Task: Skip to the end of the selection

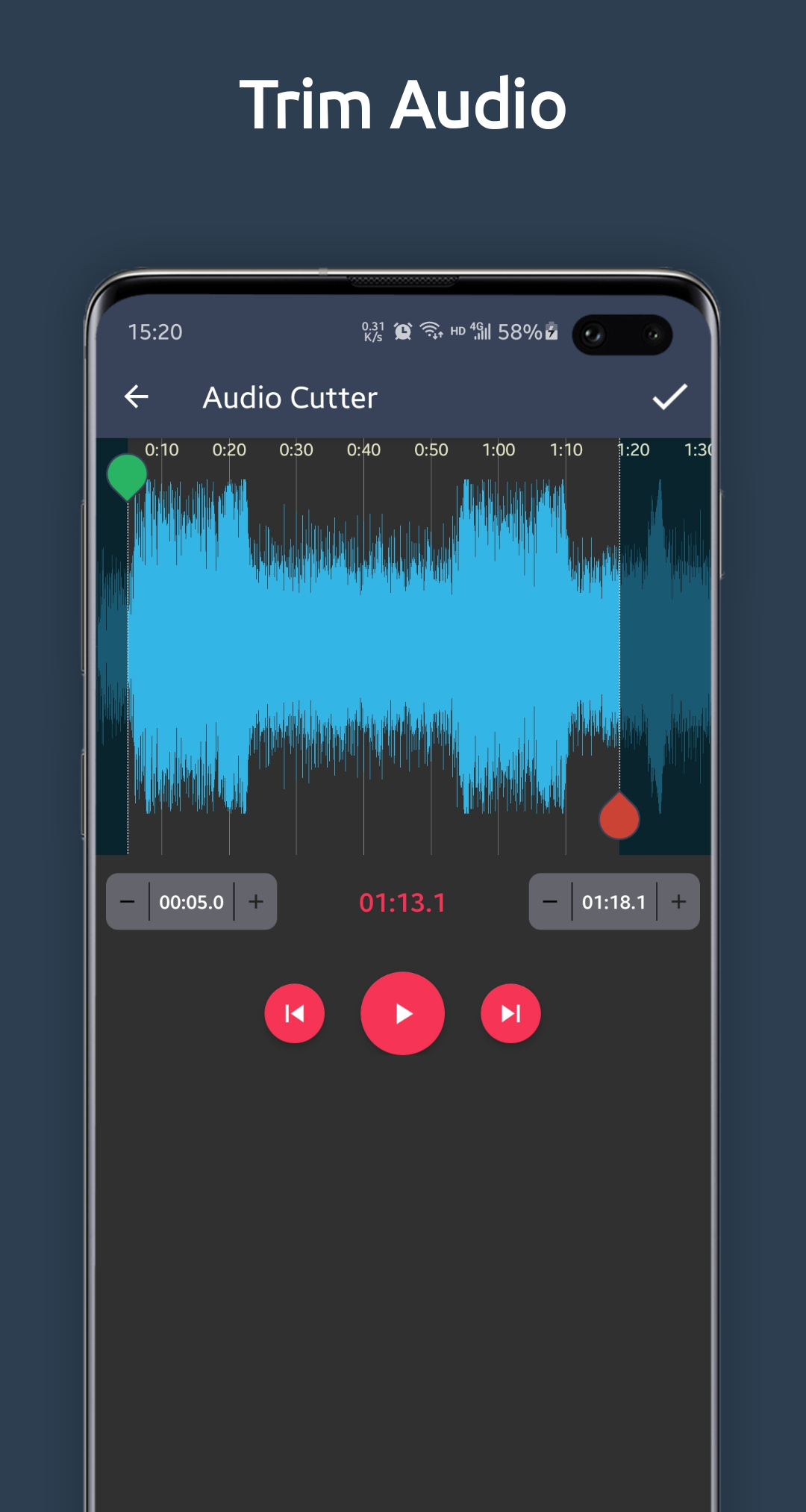Action: [510, 1013]
